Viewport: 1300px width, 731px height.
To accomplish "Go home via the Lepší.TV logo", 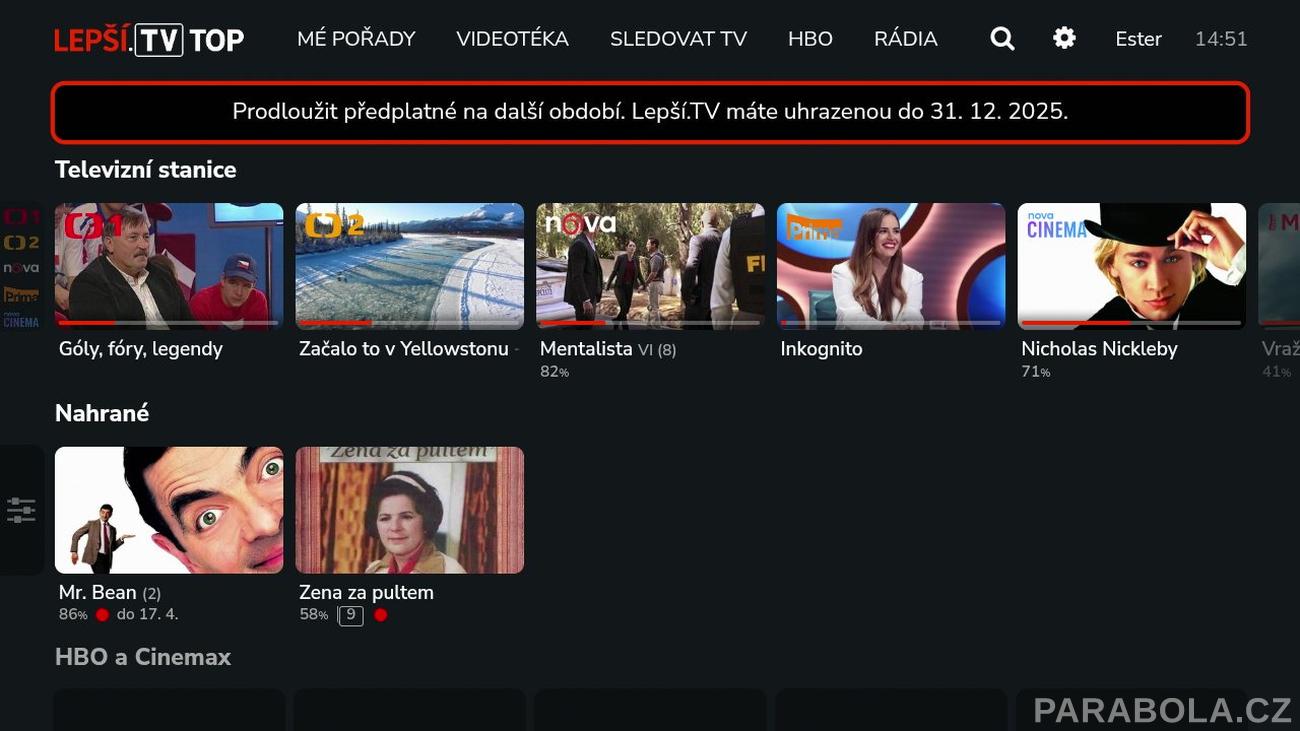I will point(149,40).
